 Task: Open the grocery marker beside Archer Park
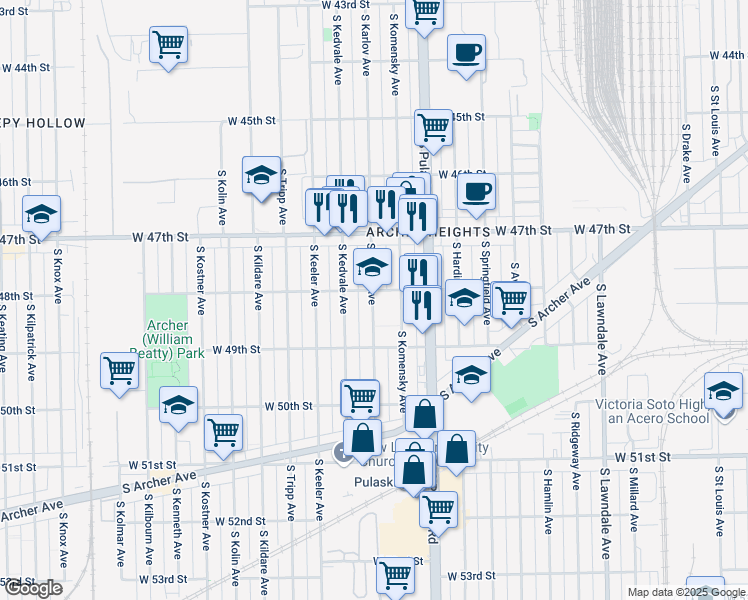coord(119,370)
